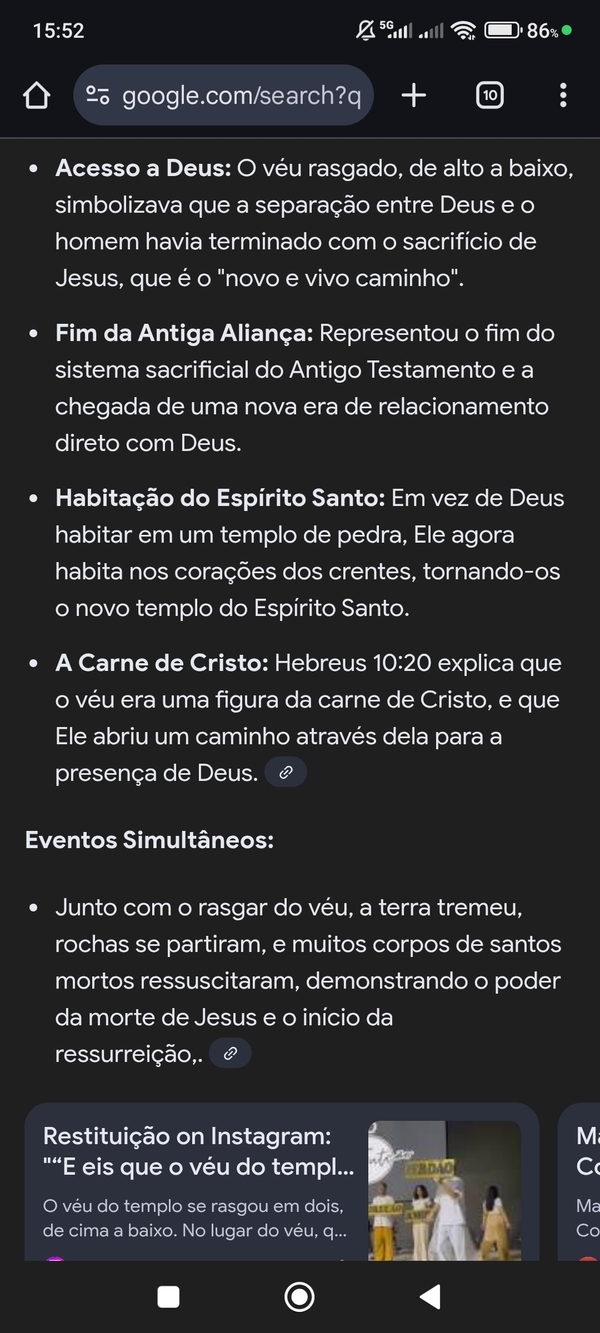Go to the browser home page

(36, 96)
